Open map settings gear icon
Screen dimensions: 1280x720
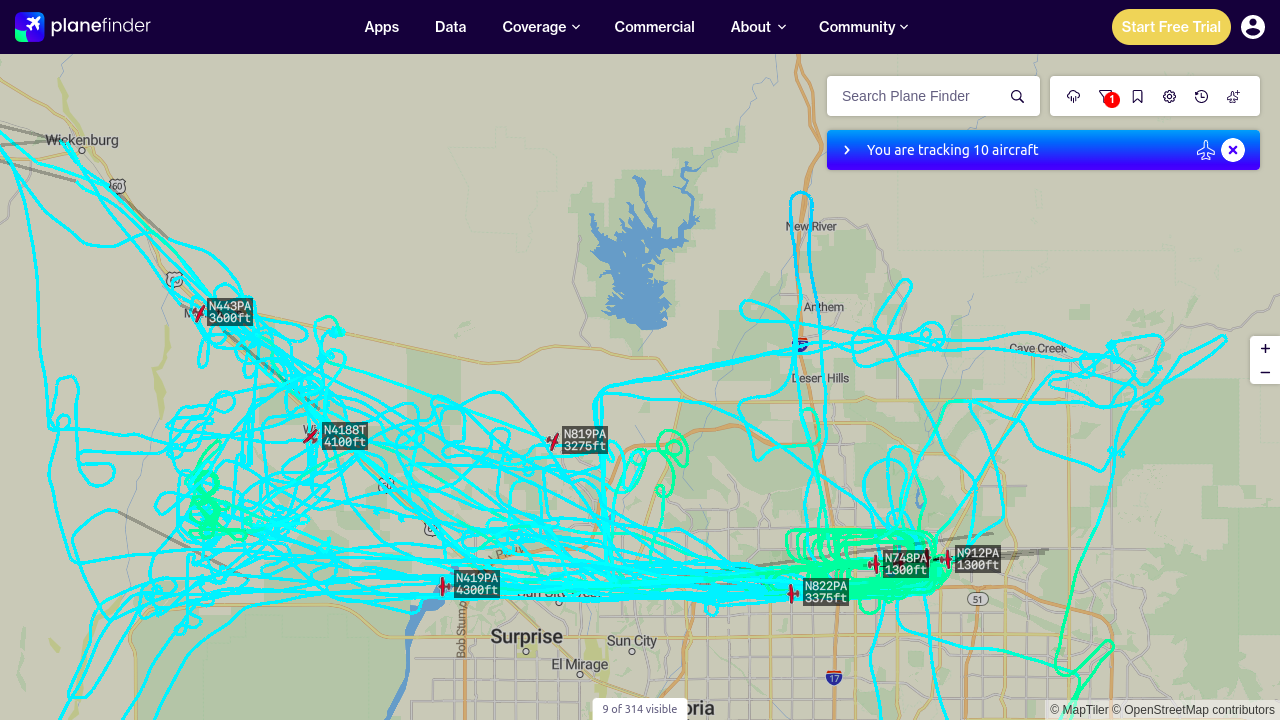1170,96
